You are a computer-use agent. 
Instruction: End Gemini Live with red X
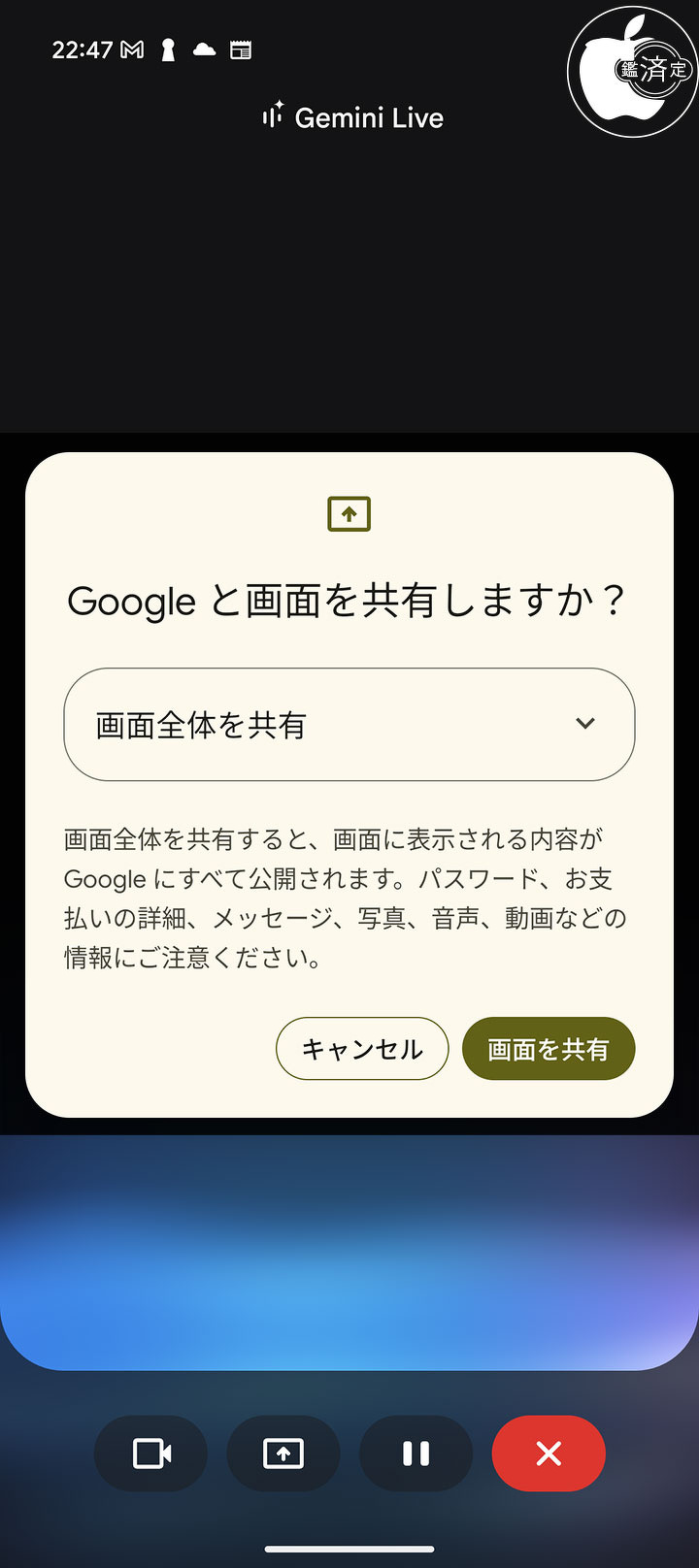coord(549,1454)
